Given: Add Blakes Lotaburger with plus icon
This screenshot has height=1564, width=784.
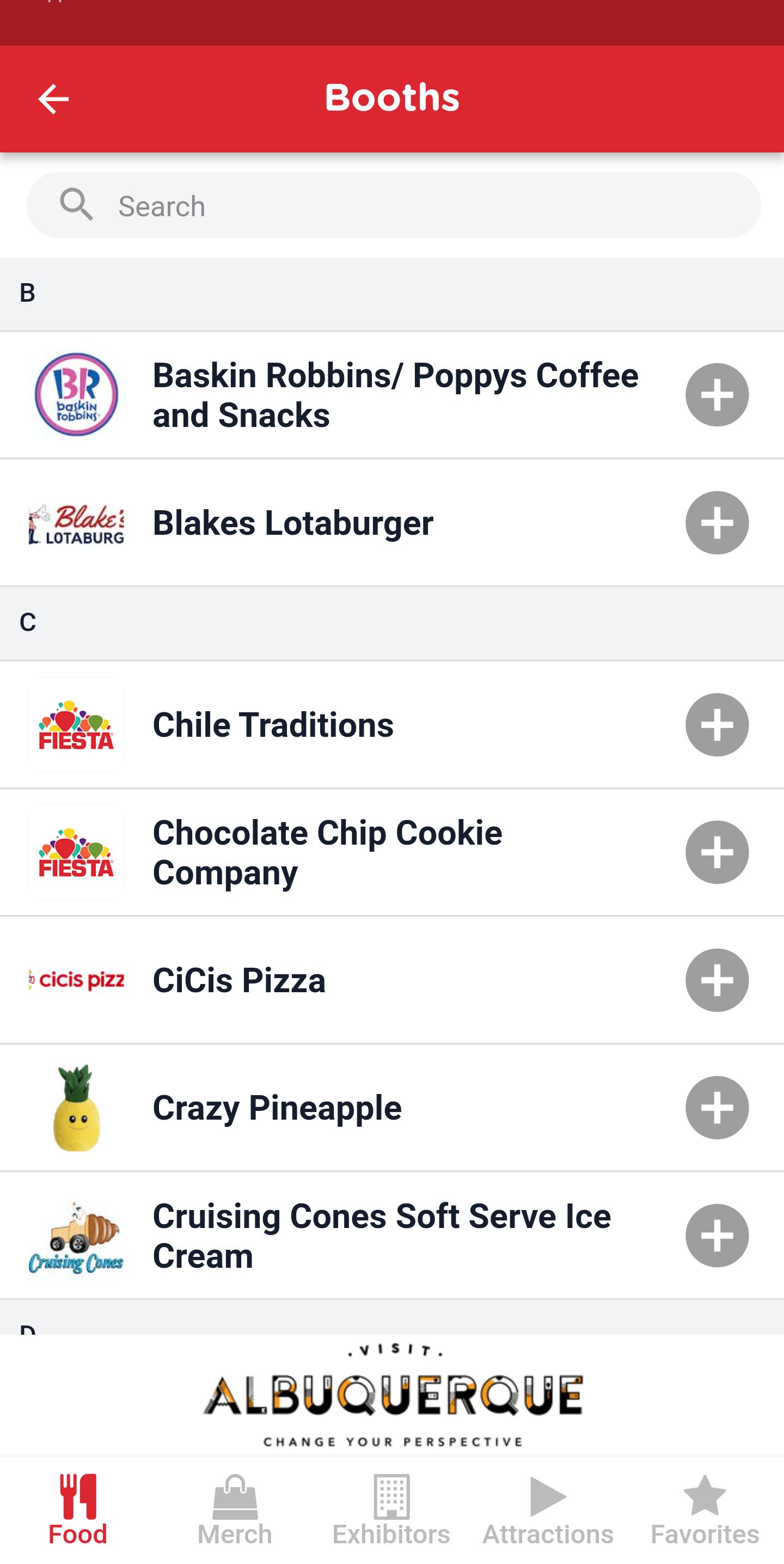Looking at the screenshot, I should click(x=716, y=523).
